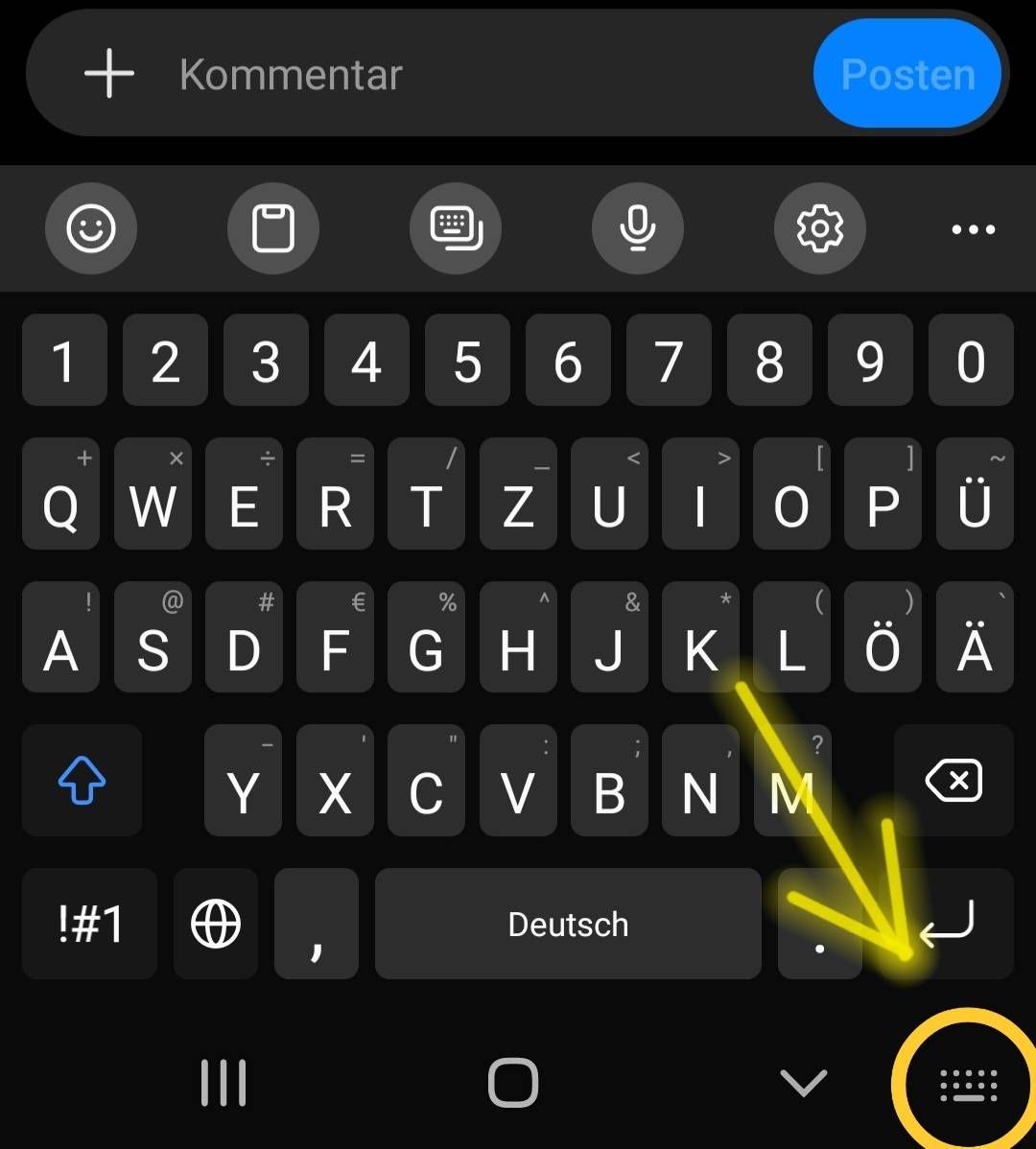Change language with the globe key
1036x1149 pixels.
pos(216,925)
